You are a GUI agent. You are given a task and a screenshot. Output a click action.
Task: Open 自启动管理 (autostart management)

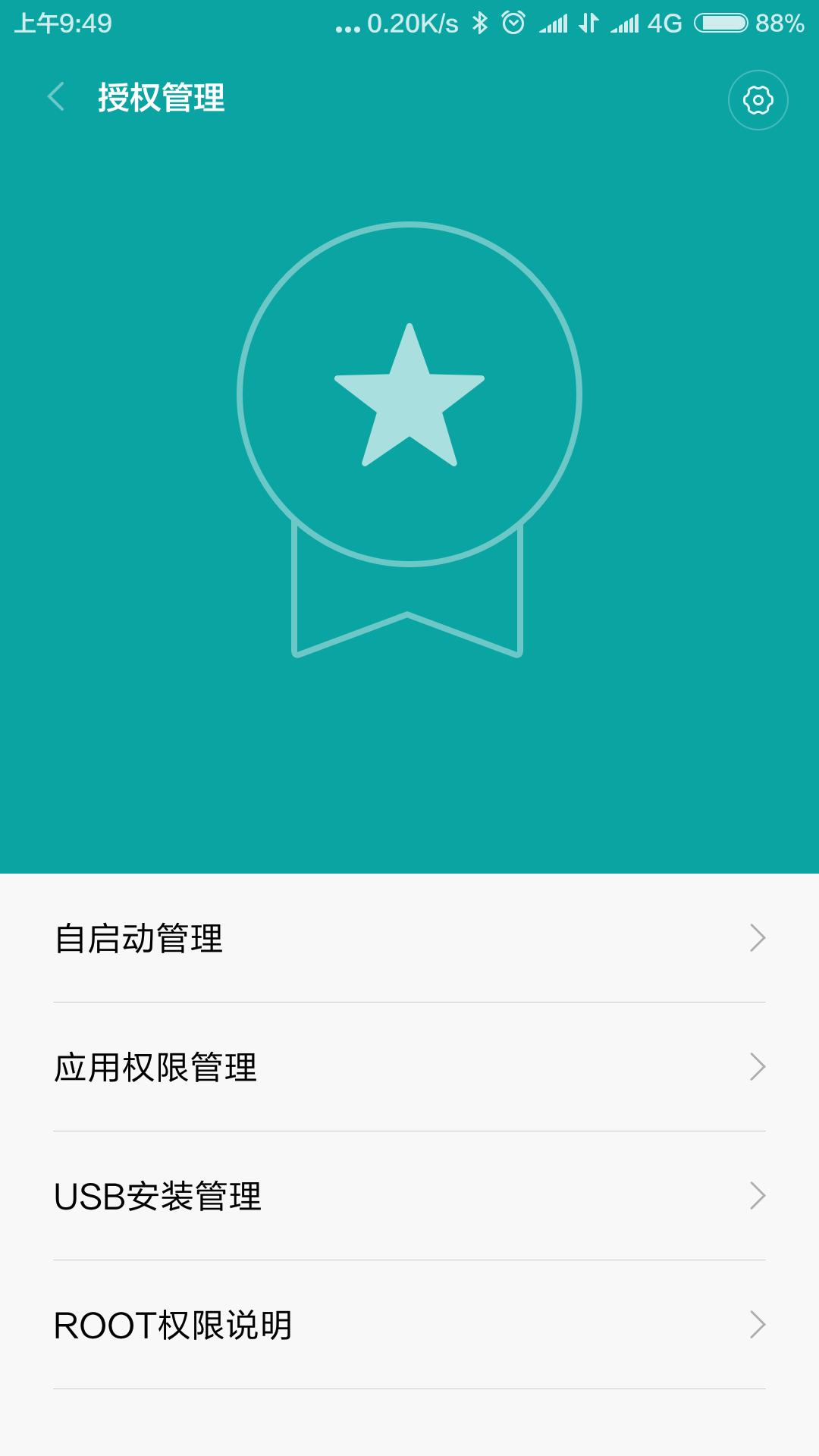(x=303, y=940)
